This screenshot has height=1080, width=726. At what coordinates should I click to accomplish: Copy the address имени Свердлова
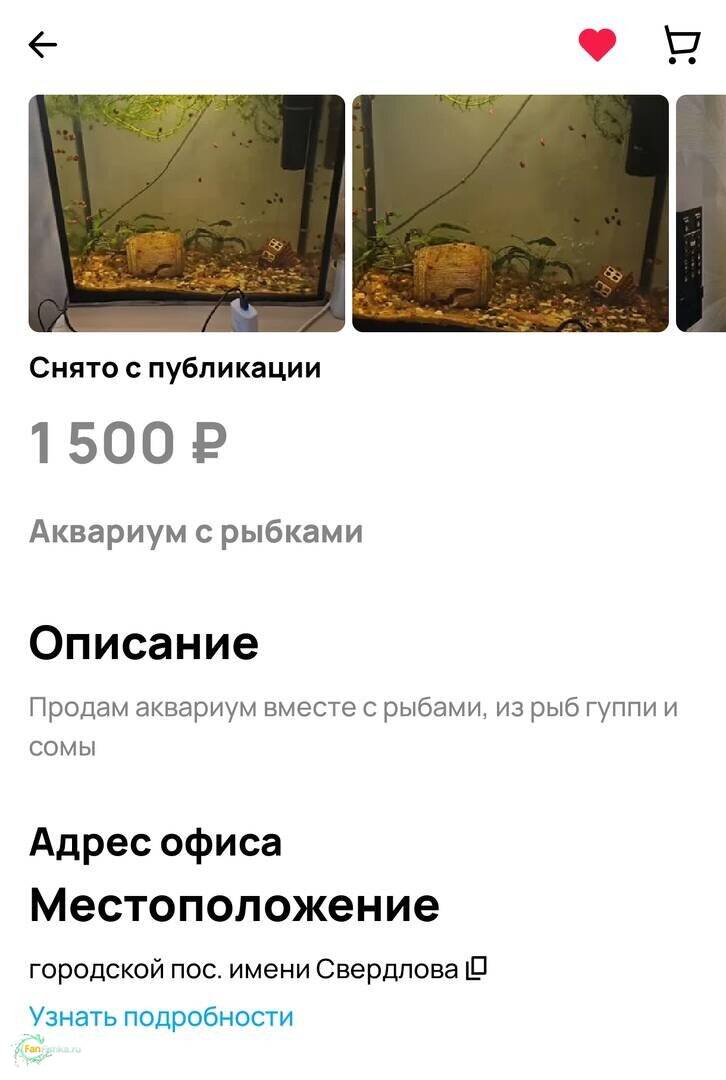pyautogui.click(x=477, y=968)
